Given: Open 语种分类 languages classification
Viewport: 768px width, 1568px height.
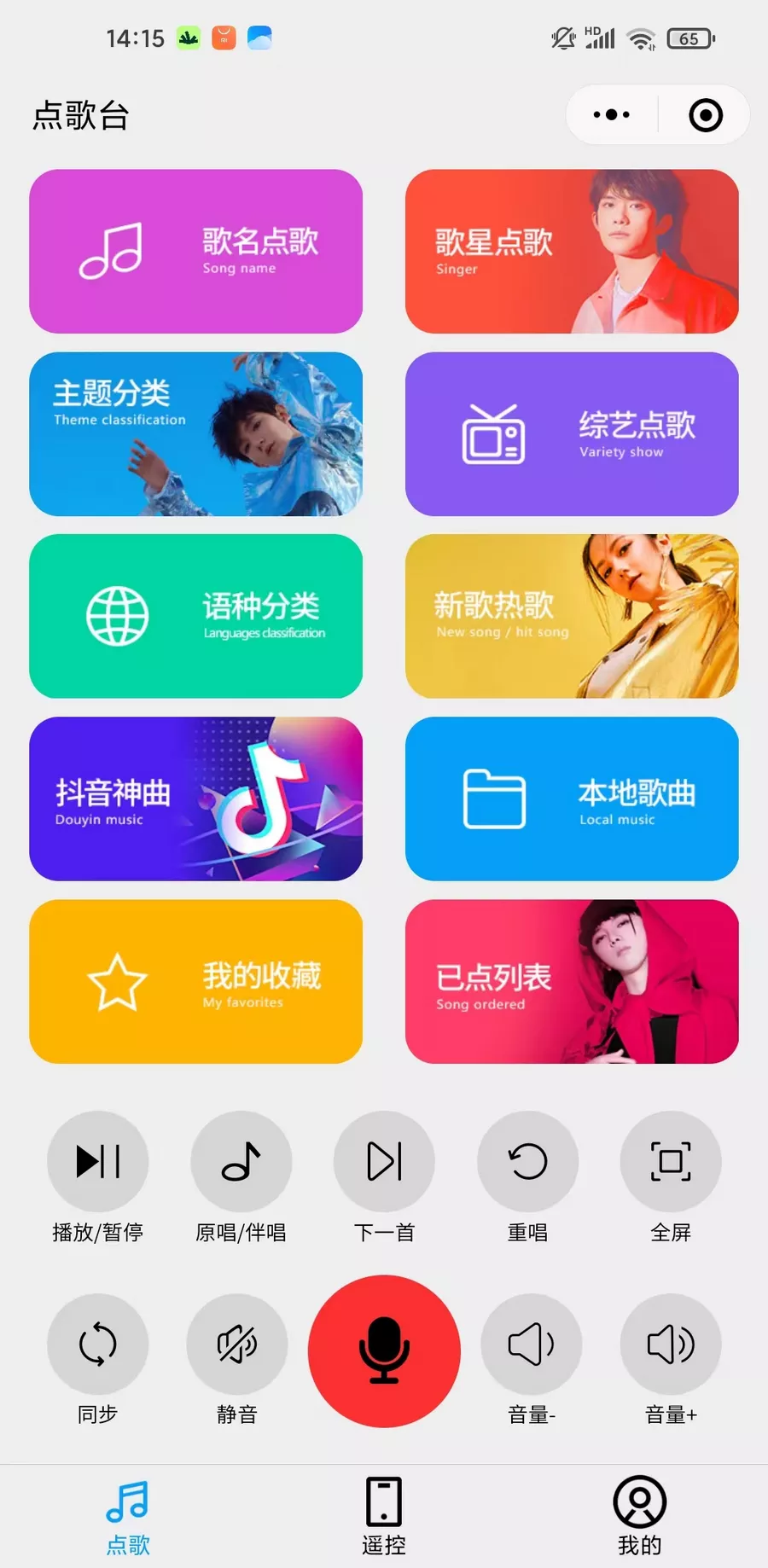Looking at the screenshot, I should click(196, 617).
